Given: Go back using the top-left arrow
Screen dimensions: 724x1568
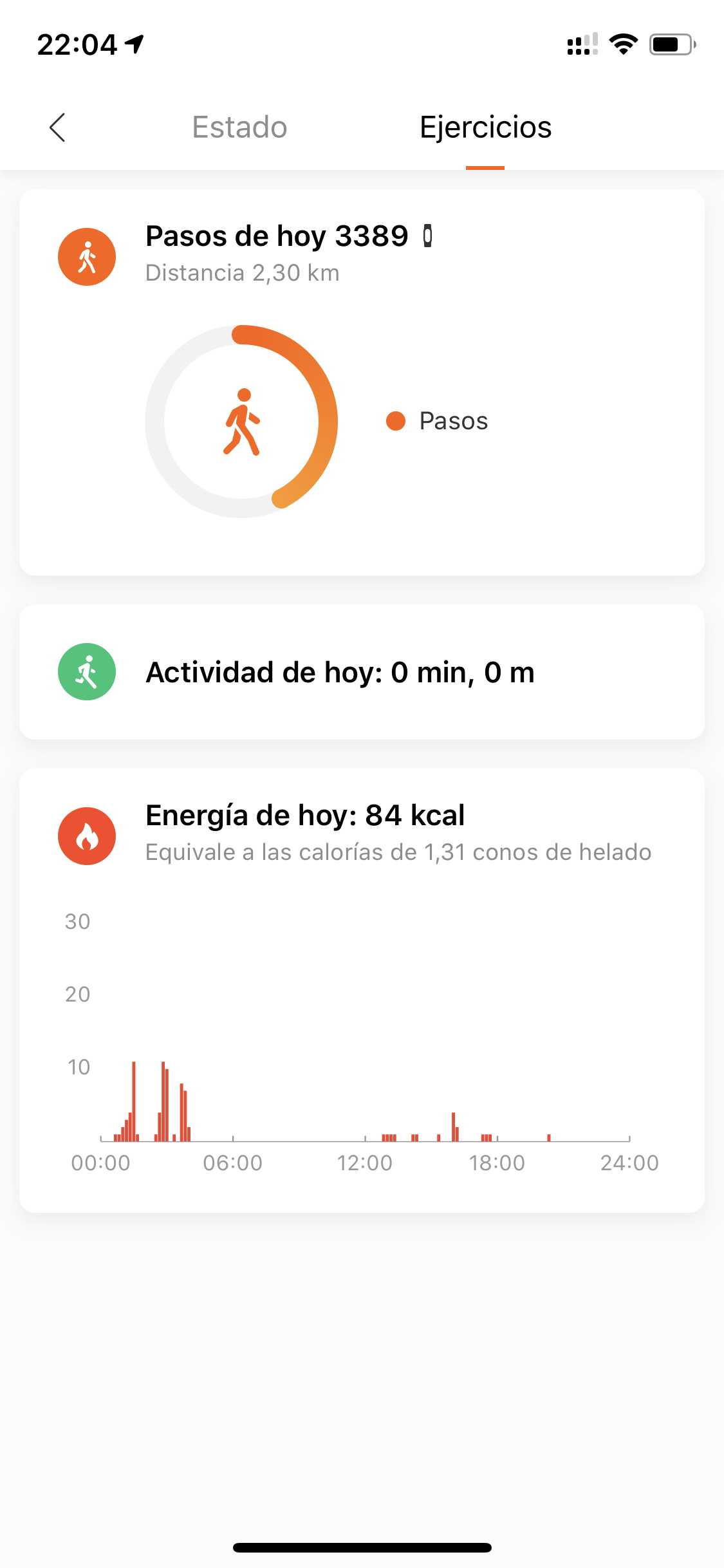Looking at the screenshot, I should 57,127.
